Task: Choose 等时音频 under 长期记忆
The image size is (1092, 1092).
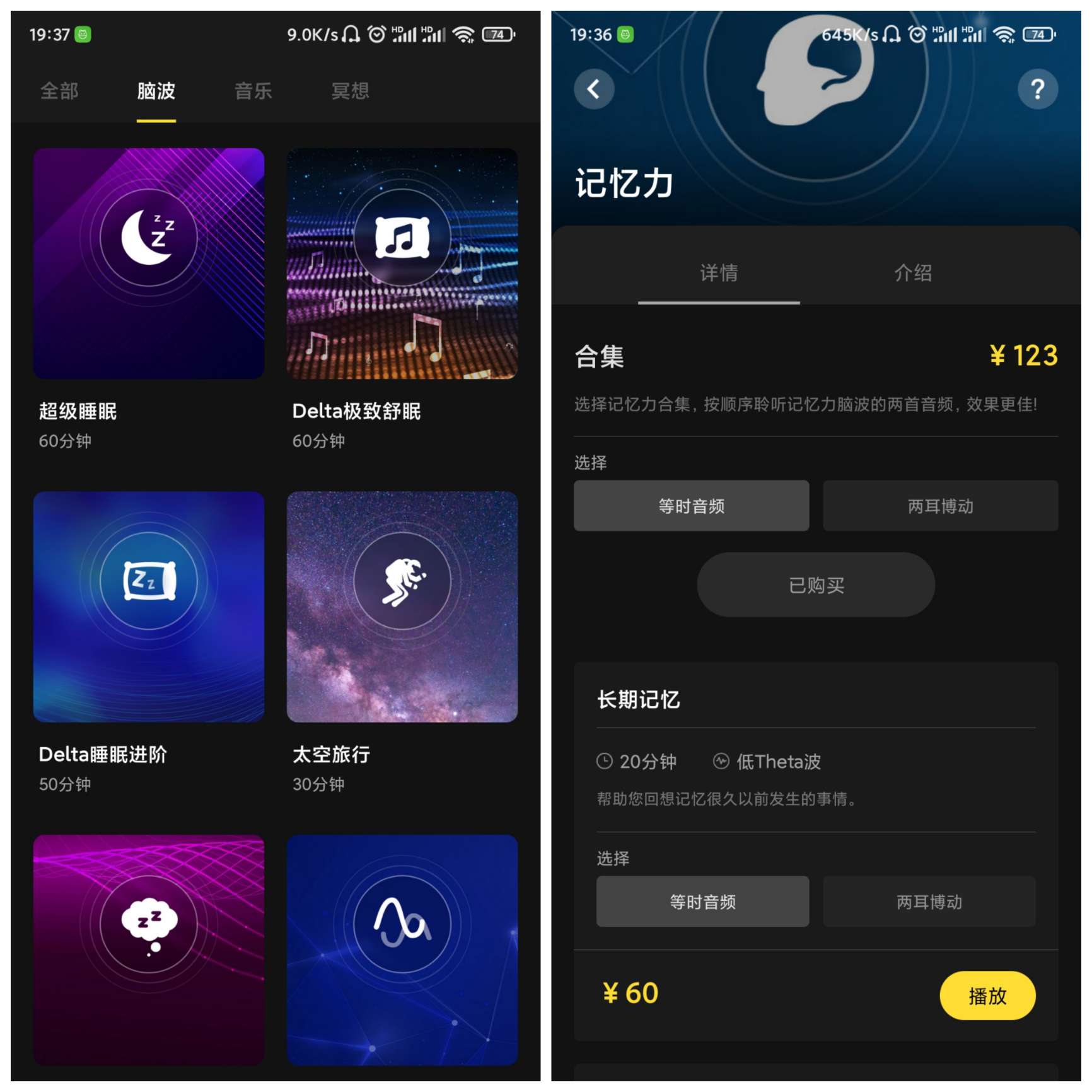Action: point(702,901)
